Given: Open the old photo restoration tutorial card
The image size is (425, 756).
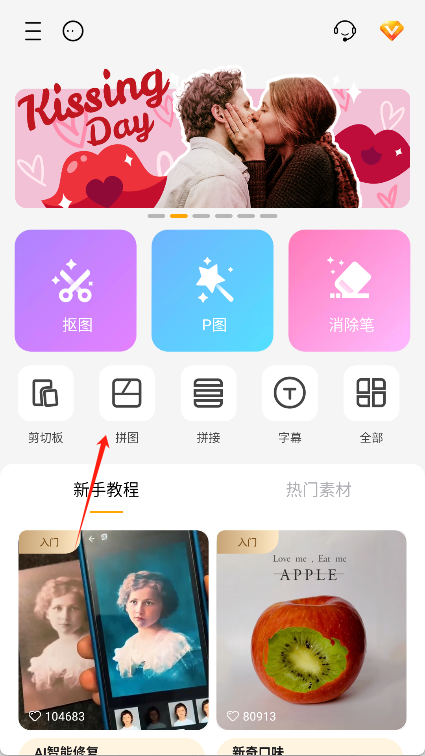Looking at the screenshot, I should click(x=113, y=630).
